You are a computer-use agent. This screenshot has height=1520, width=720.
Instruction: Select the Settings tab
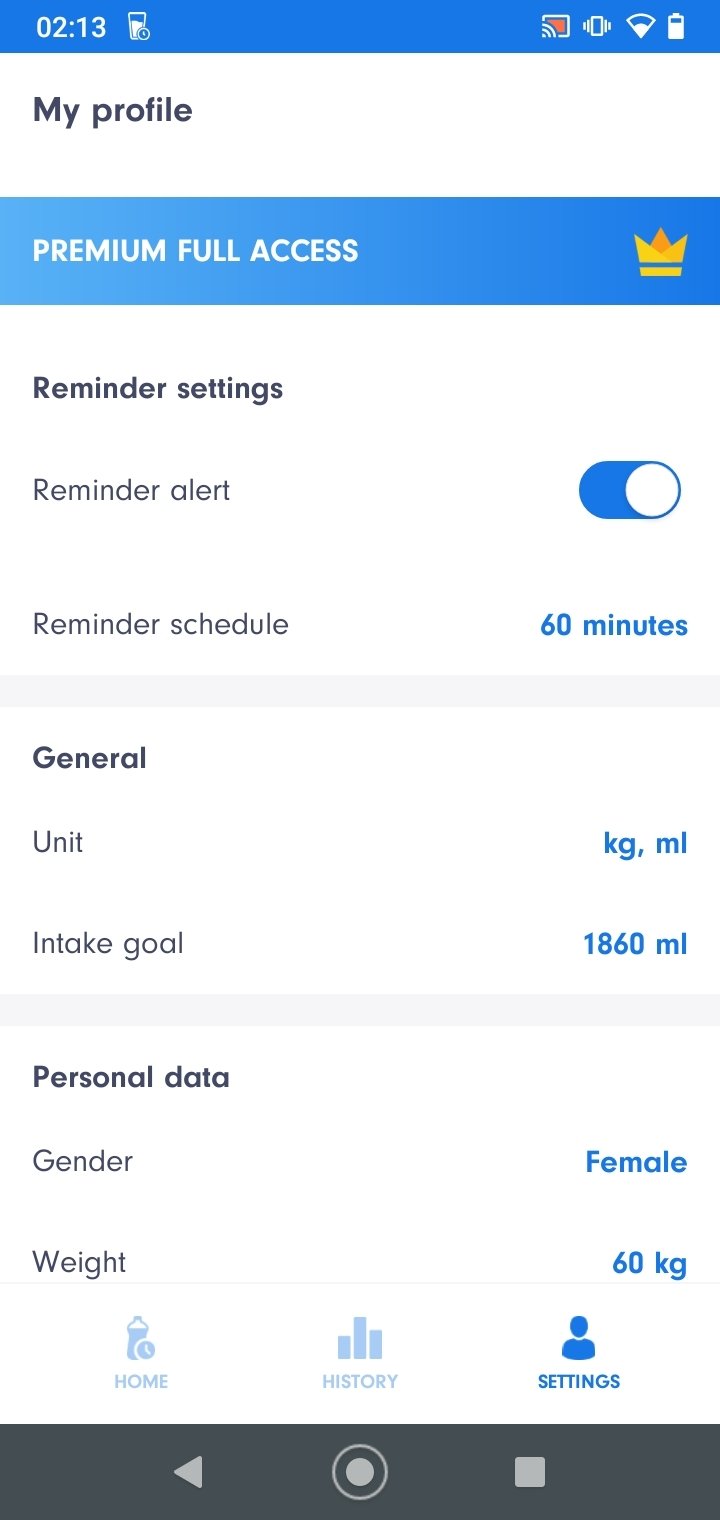click(579, 1353)
